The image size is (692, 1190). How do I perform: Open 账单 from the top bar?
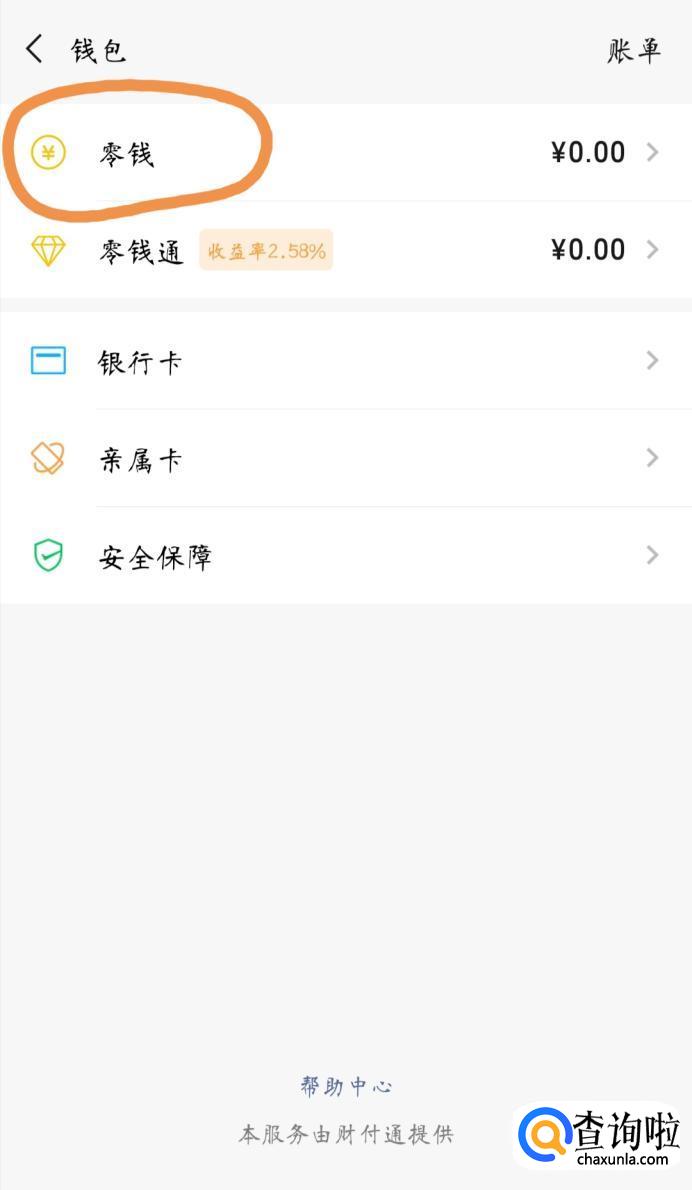click(634, 51)
